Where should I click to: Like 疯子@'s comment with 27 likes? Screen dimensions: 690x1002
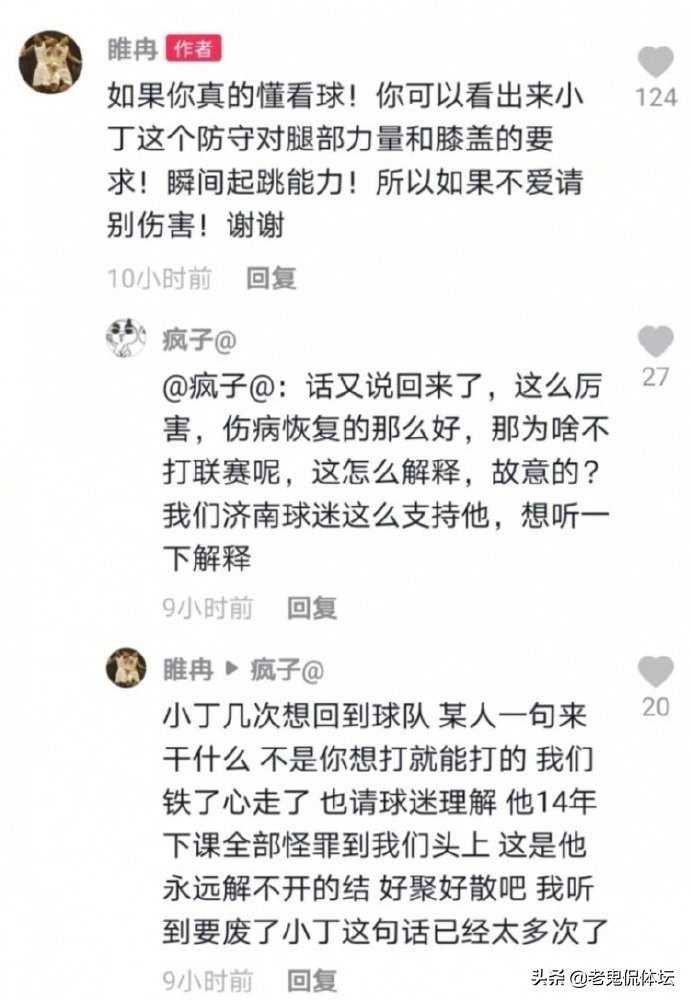click(x=656, y=342)
